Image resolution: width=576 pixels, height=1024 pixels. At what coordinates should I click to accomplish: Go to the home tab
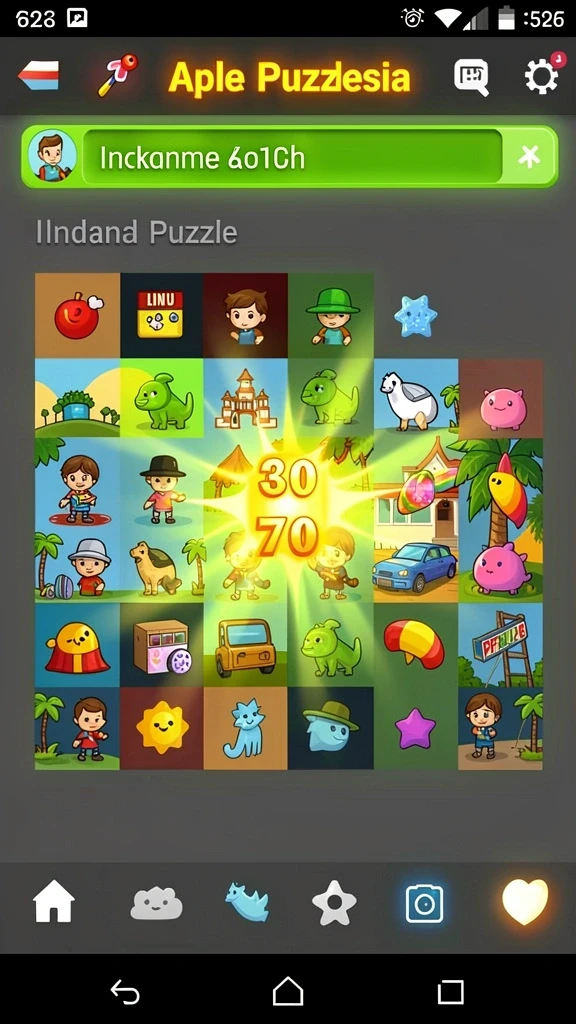point(54,901)
